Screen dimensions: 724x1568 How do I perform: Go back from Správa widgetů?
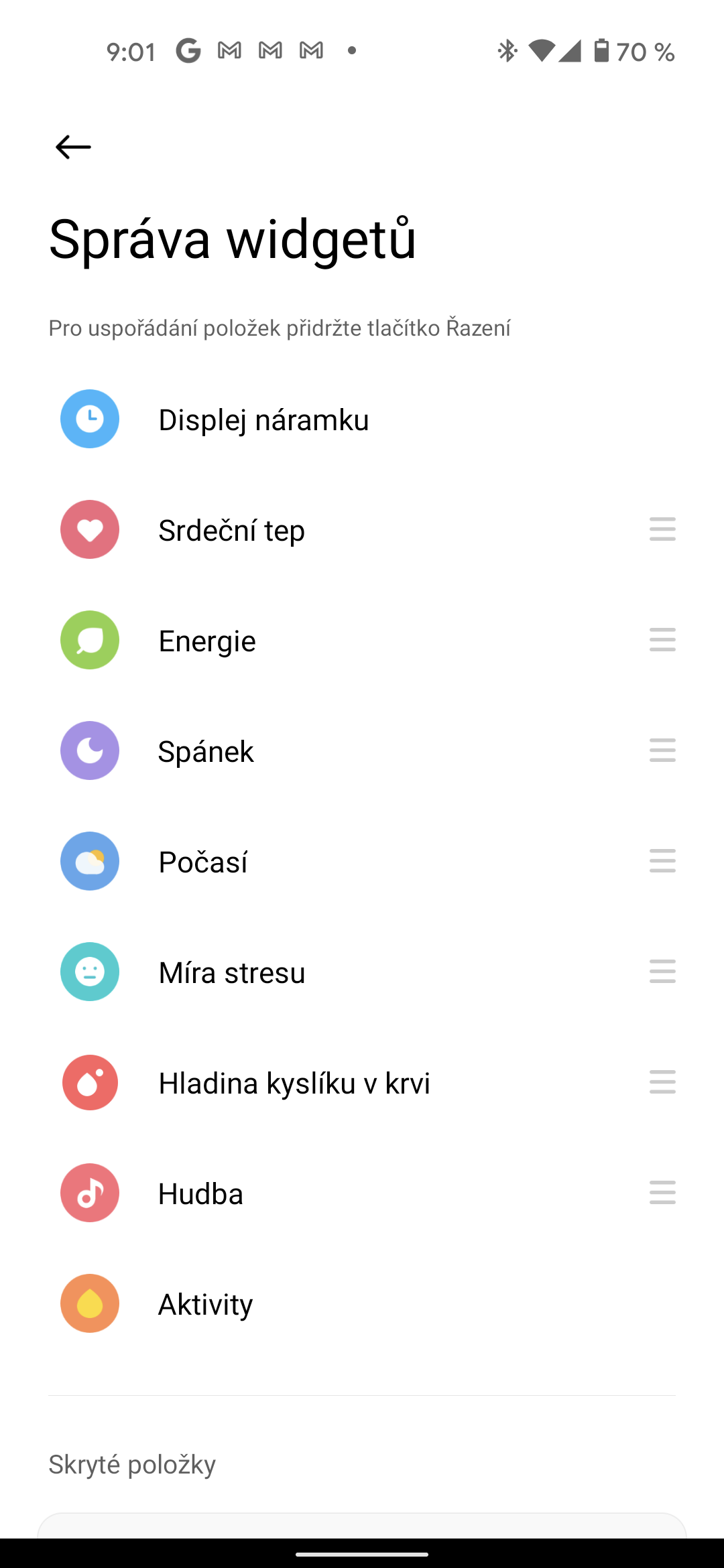(73, 147)
